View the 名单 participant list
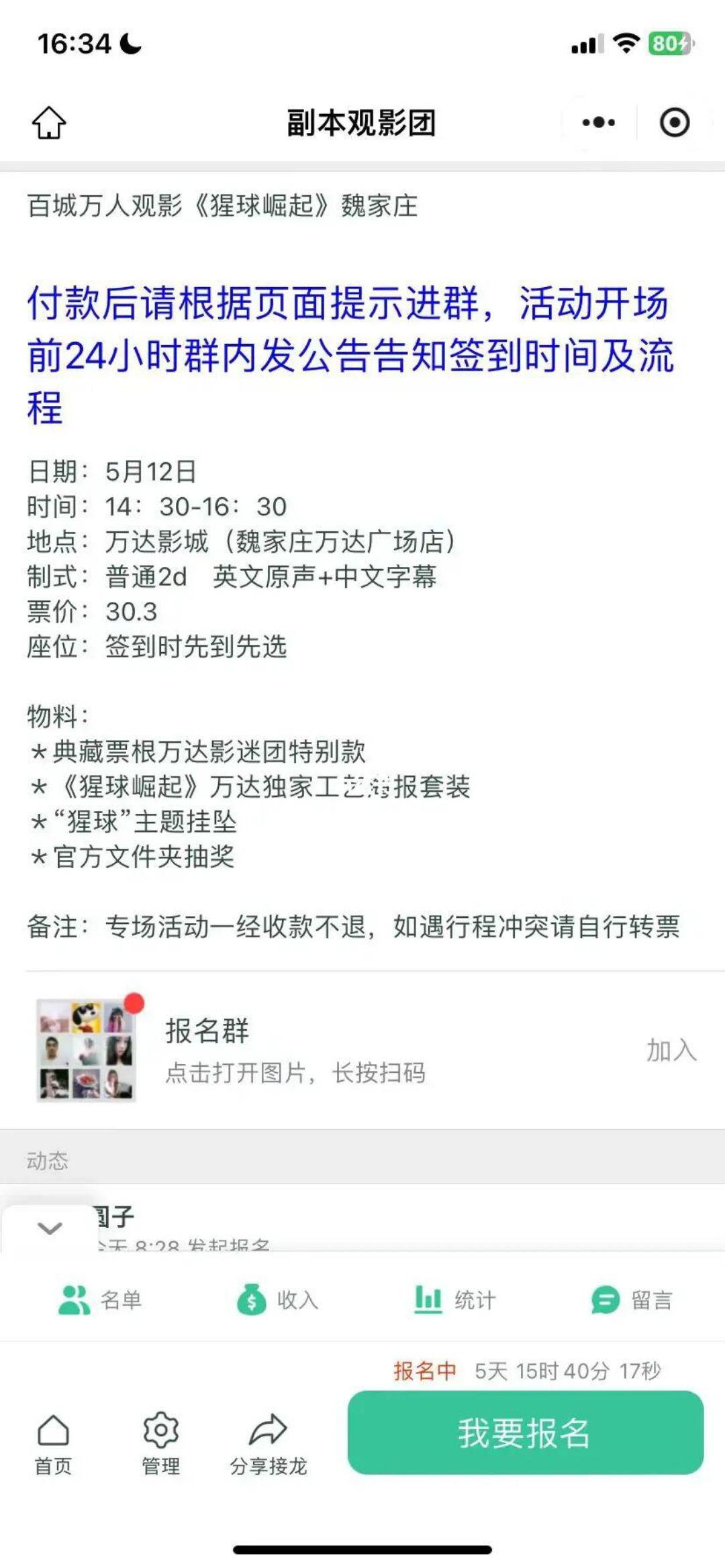The width and height of the screenshot is (725, 1568). coord(101,1300)
